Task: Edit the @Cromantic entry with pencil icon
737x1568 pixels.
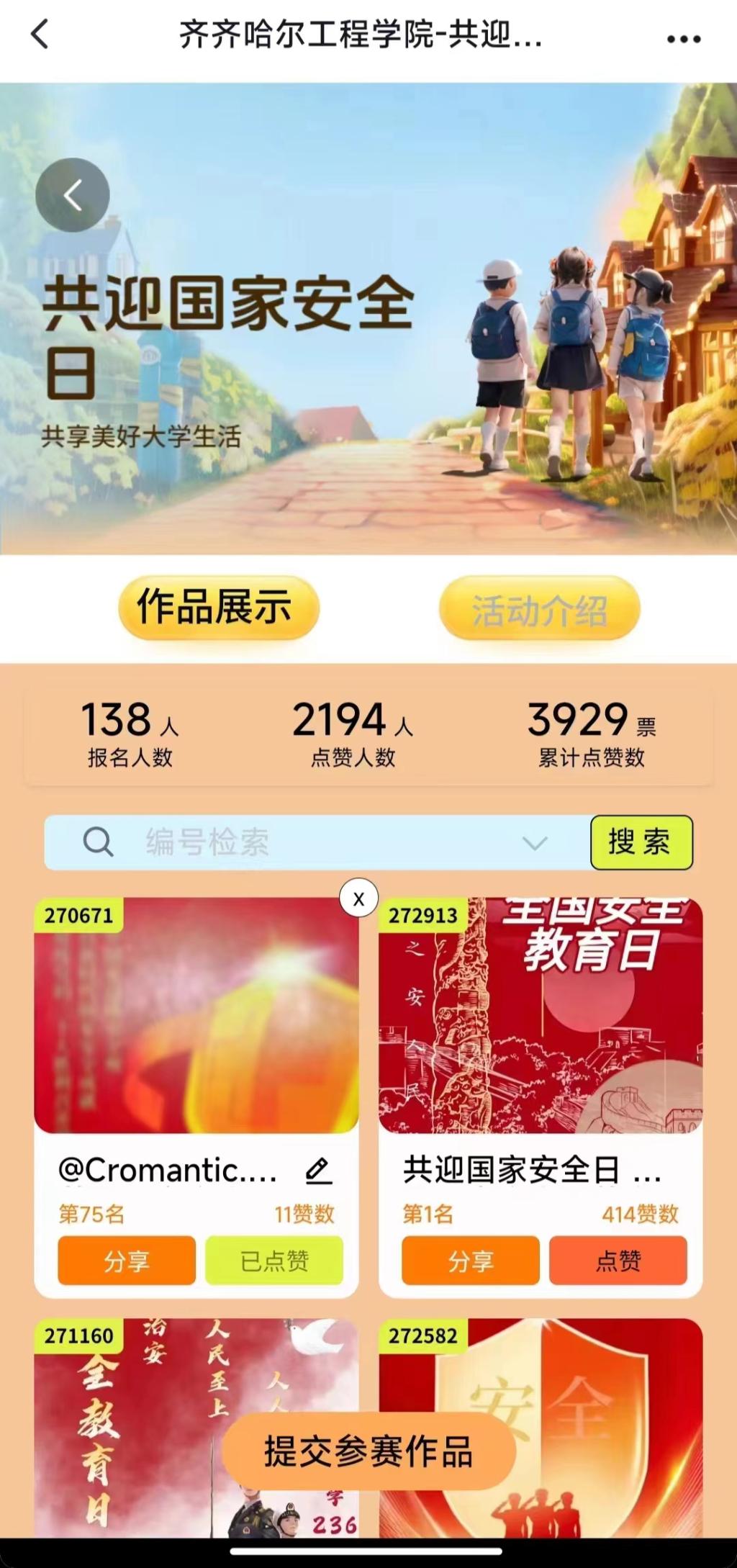Action: point(318,1171)
